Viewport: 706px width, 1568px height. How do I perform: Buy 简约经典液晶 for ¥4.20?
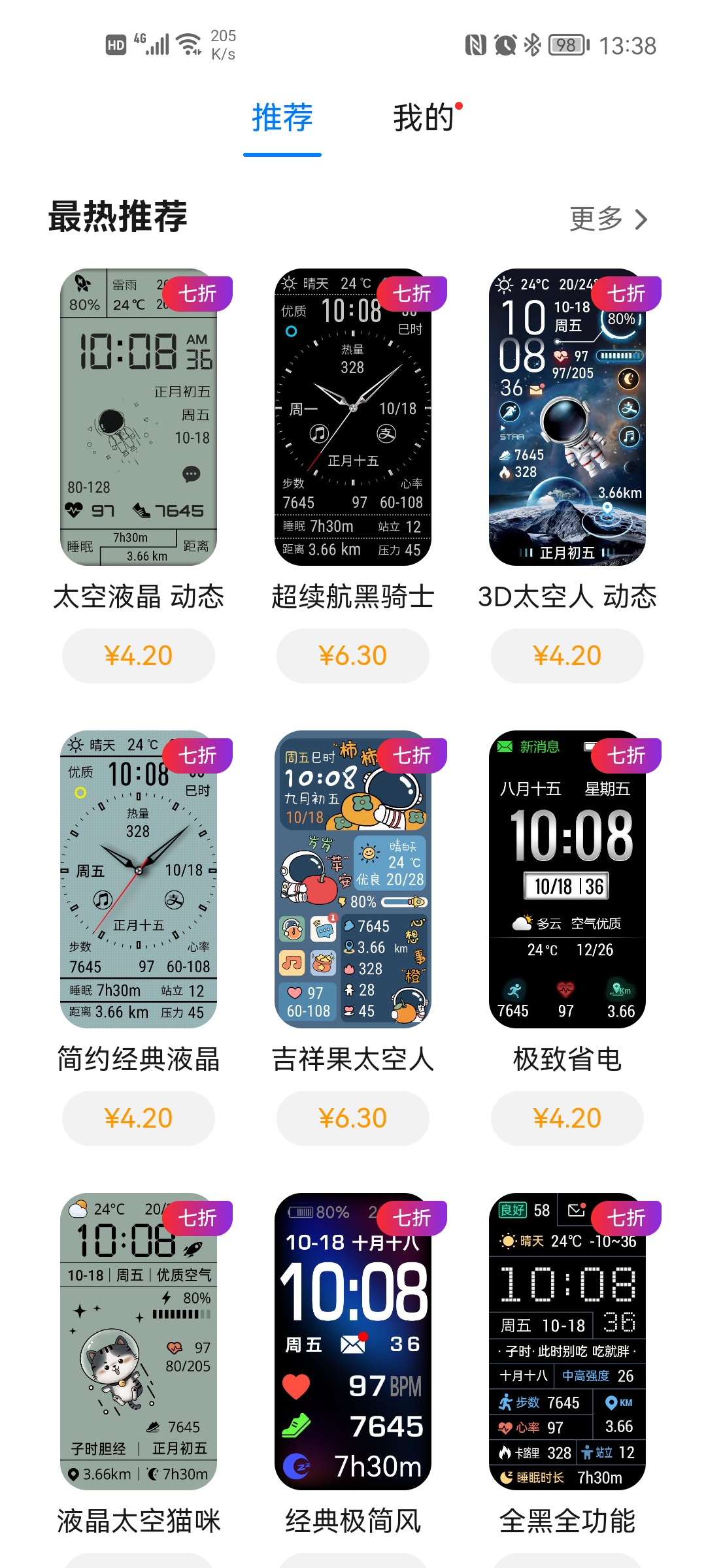pyautogui.click(x=139, y=1118)
